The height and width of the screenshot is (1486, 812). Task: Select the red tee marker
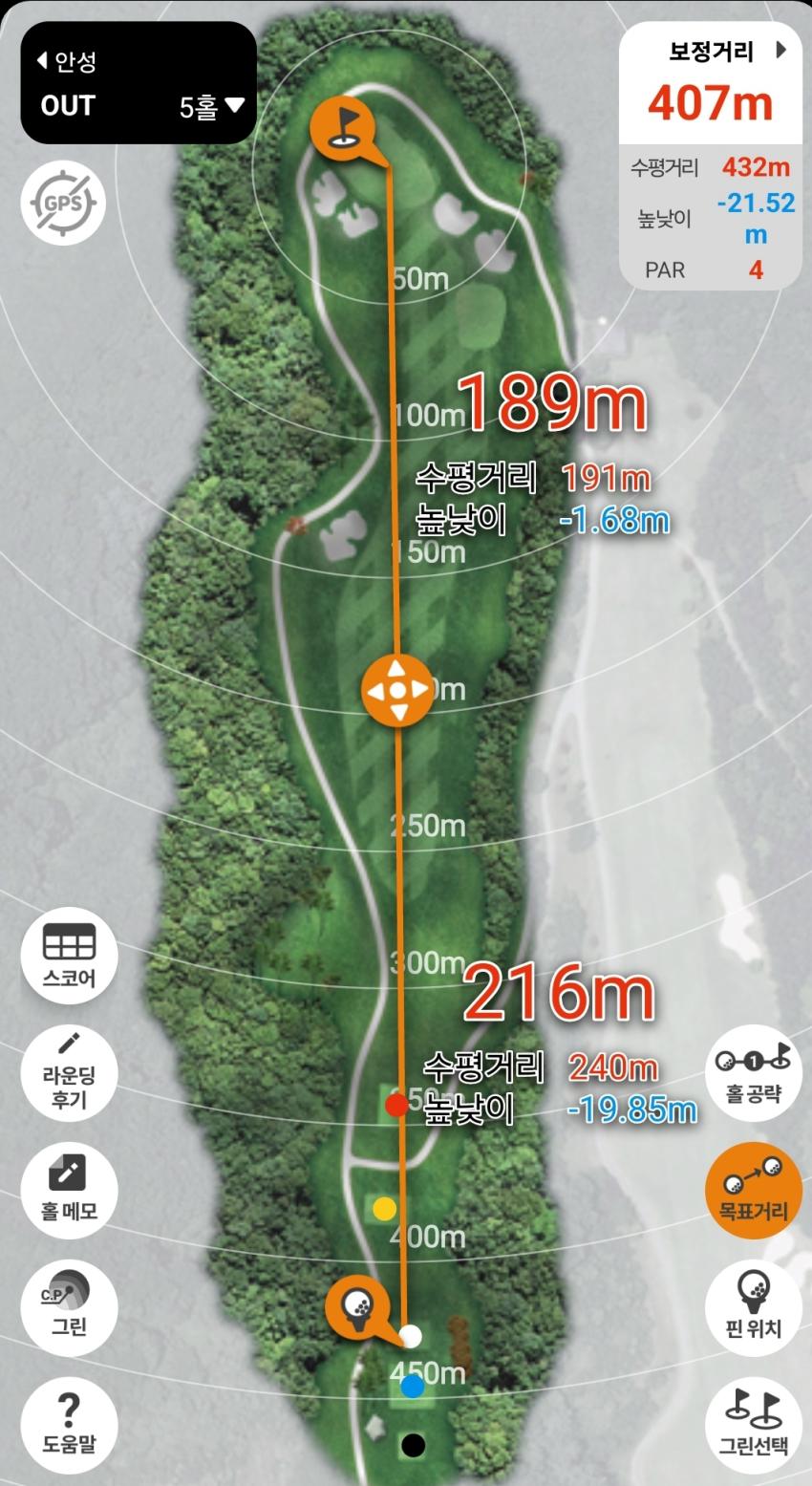pyautogui.click(x=396, y=1106)
